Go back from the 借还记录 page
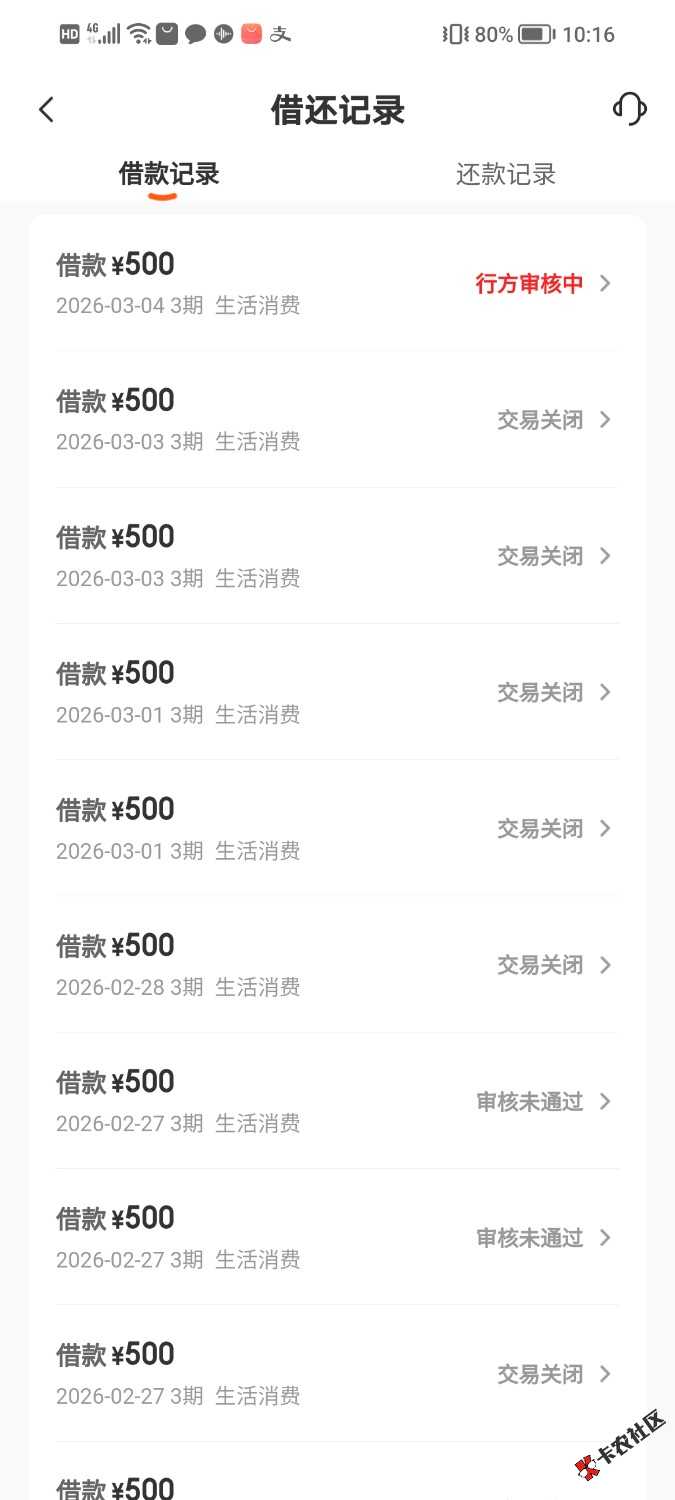This screenshot has width=675, height=1500. click(x=46, y=110)
